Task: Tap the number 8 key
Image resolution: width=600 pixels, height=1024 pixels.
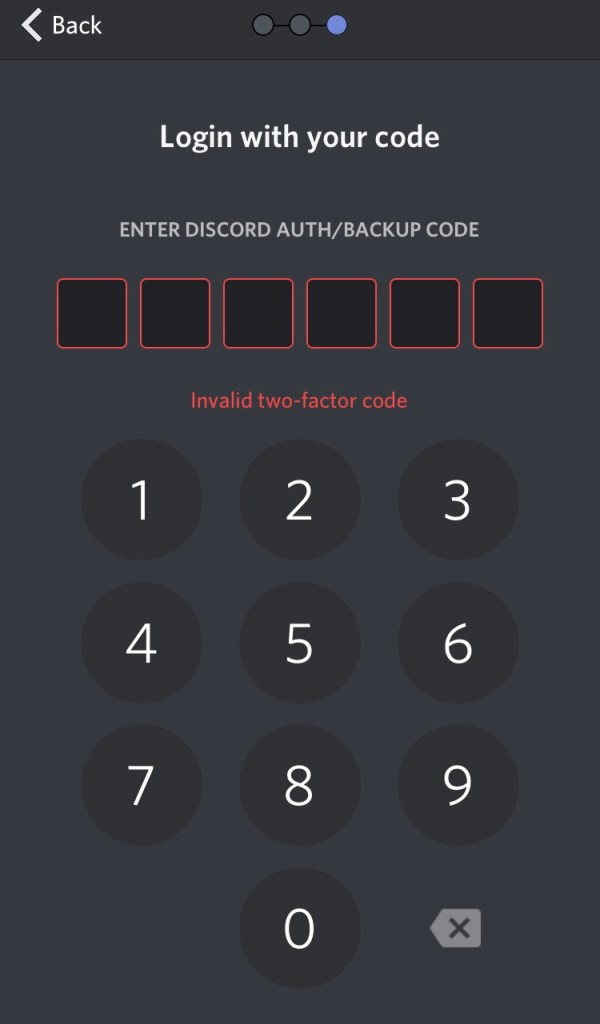Action: point(299,785)
